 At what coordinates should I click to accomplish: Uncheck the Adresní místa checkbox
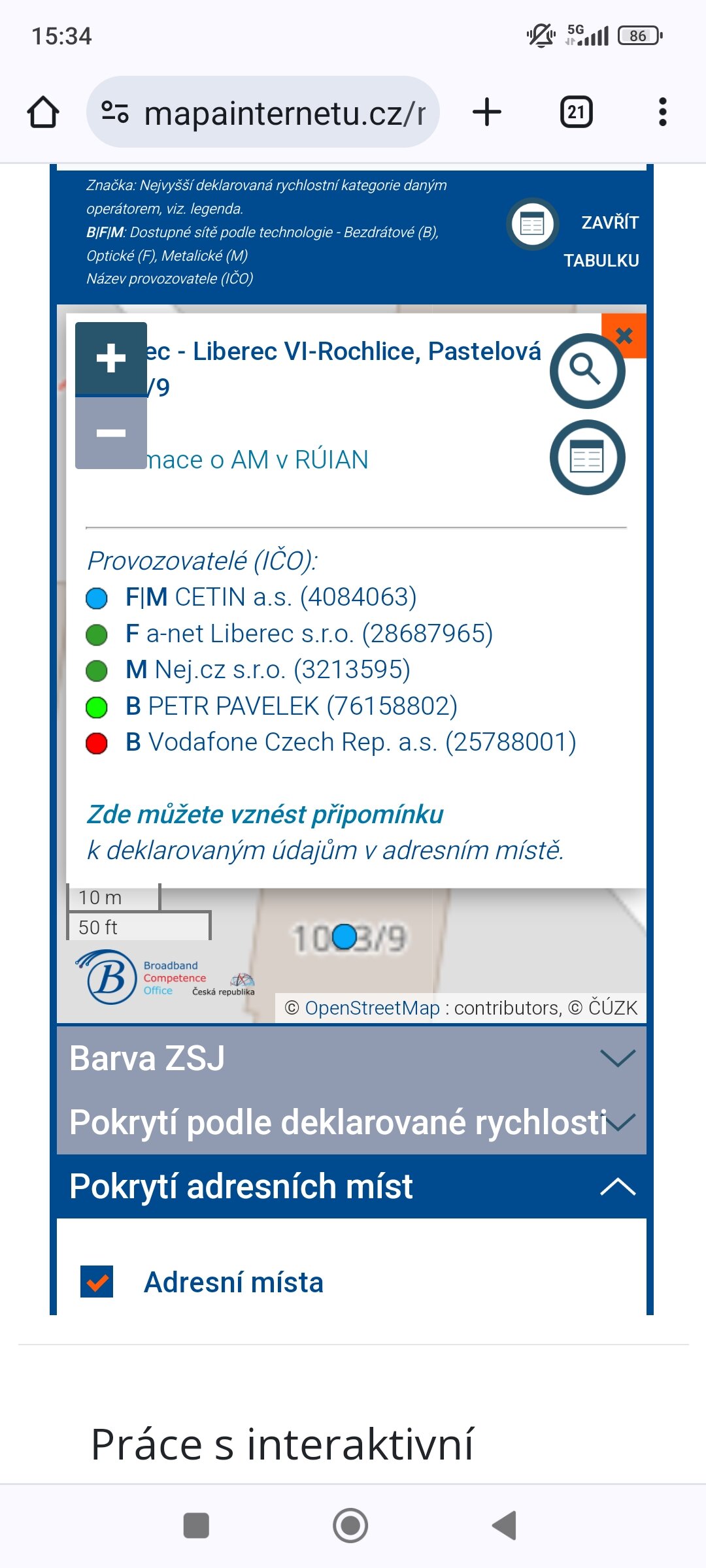click(97, 1281)
